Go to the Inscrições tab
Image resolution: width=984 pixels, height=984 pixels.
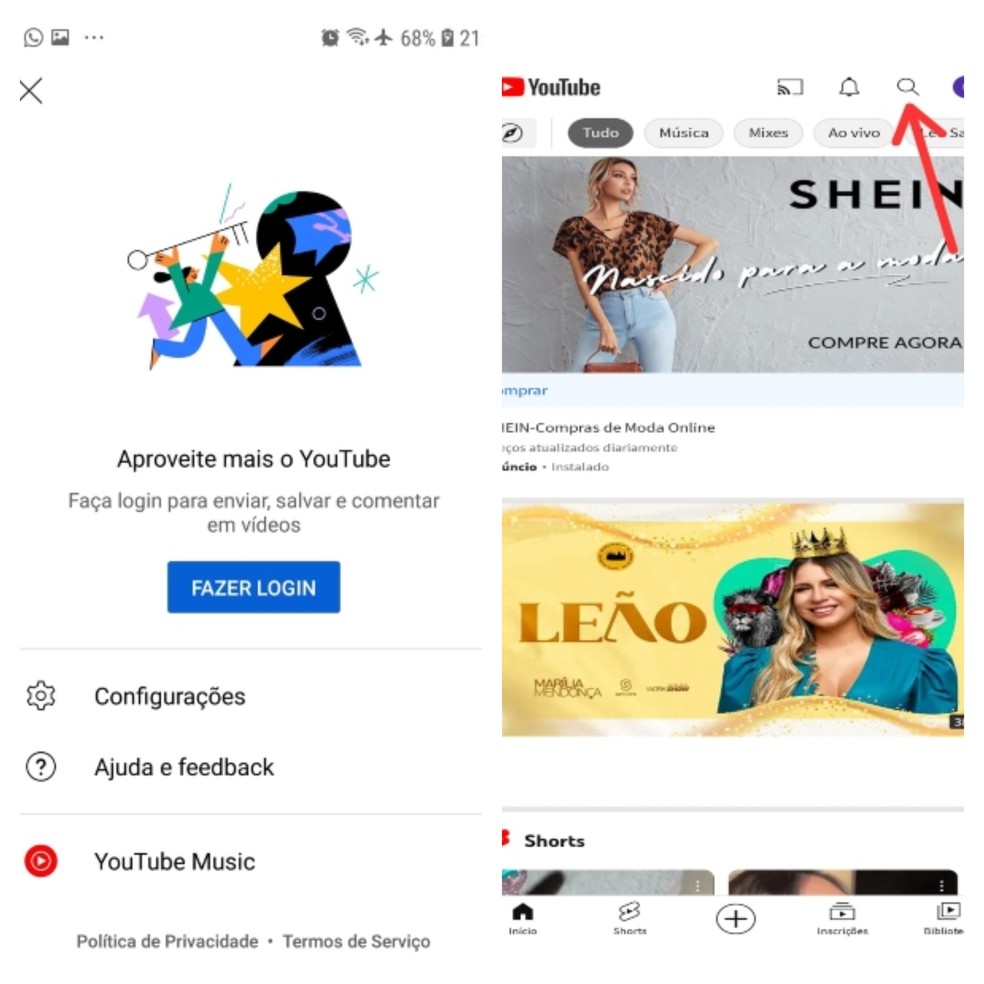pyautogui.click(x=842, y=917)
